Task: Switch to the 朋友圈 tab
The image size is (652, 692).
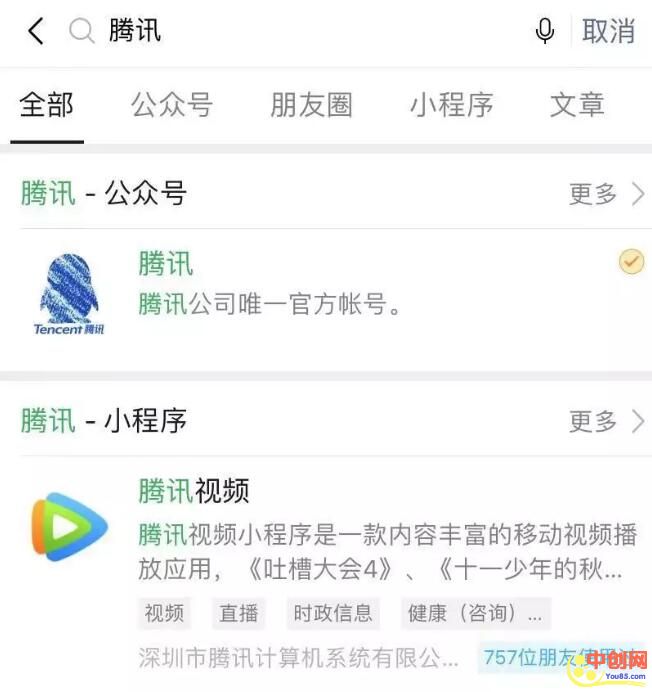Action: click(311, 105)
